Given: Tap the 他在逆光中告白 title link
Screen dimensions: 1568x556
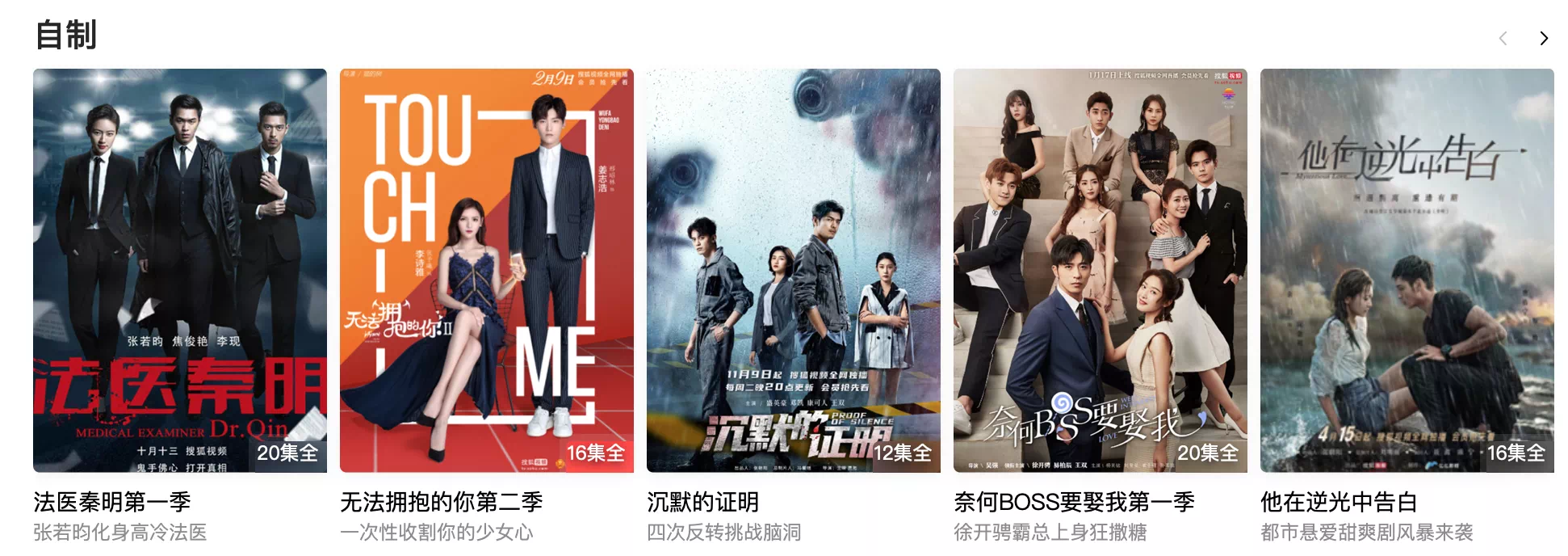Looking at the screenshot, I should 1339,502.
